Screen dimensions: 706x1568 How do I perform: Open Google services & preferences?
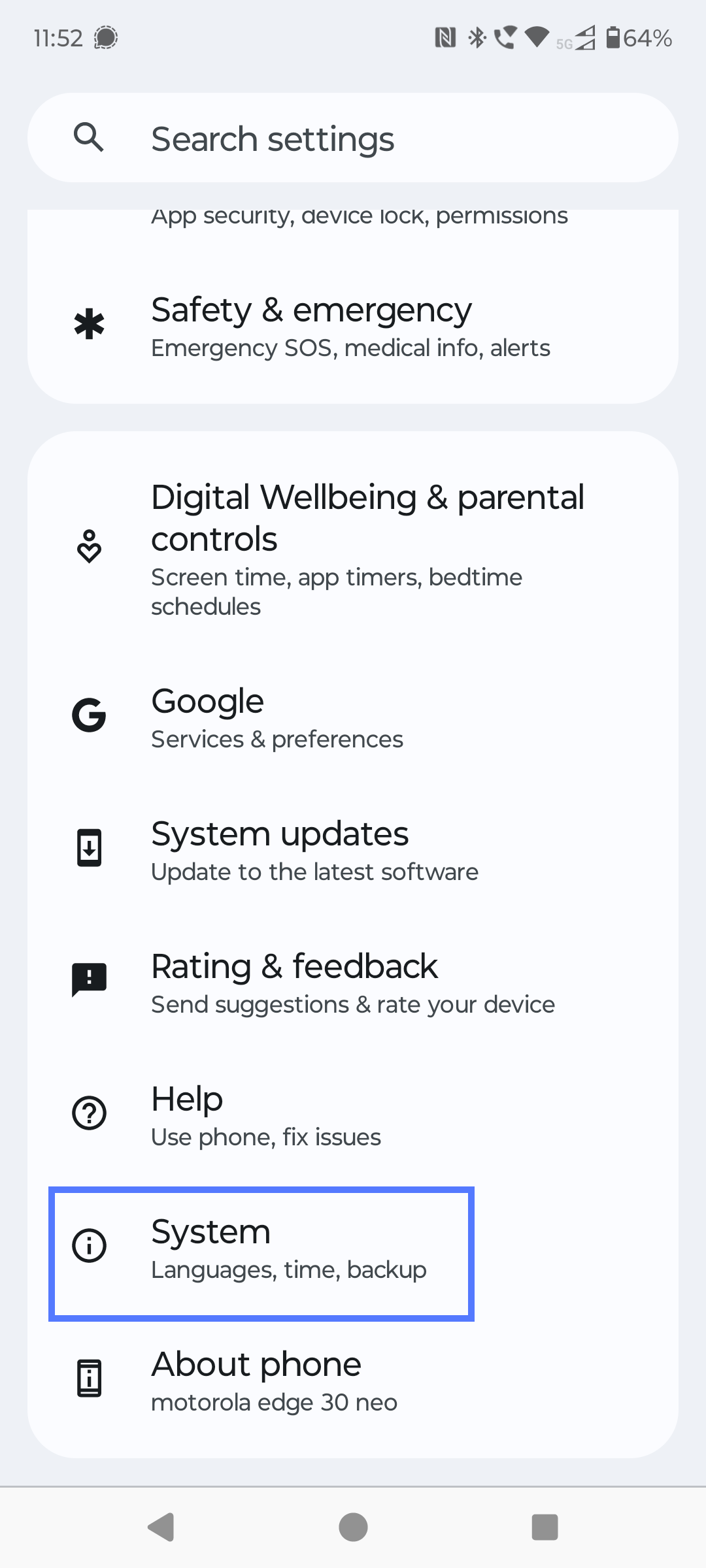[353, 718]
